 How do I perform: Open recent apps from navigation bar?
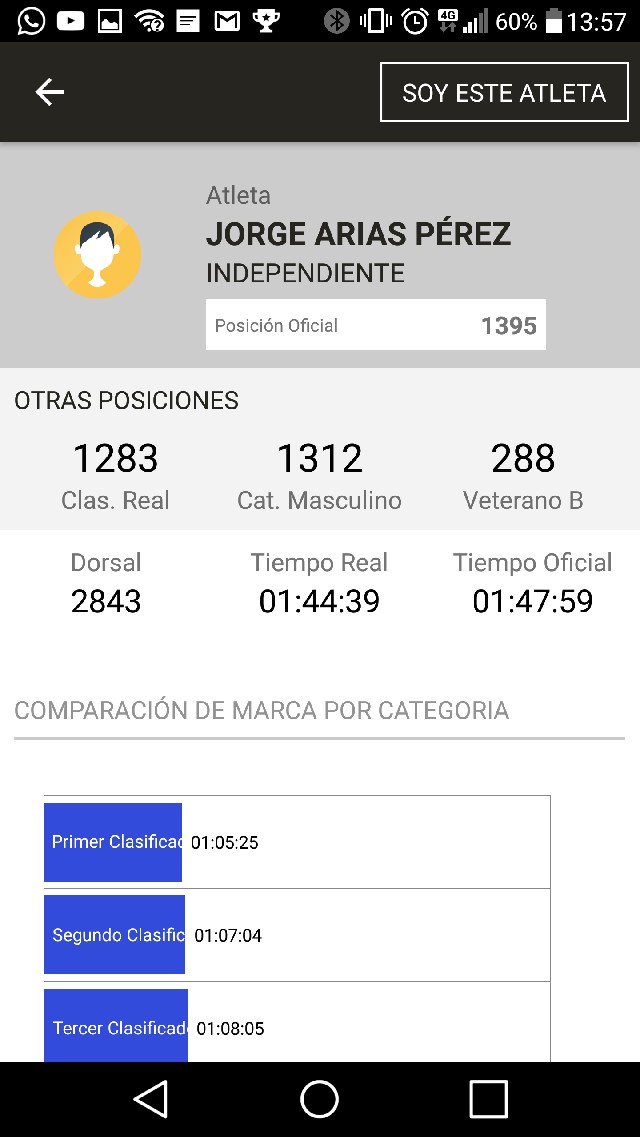click(488, 1099)
